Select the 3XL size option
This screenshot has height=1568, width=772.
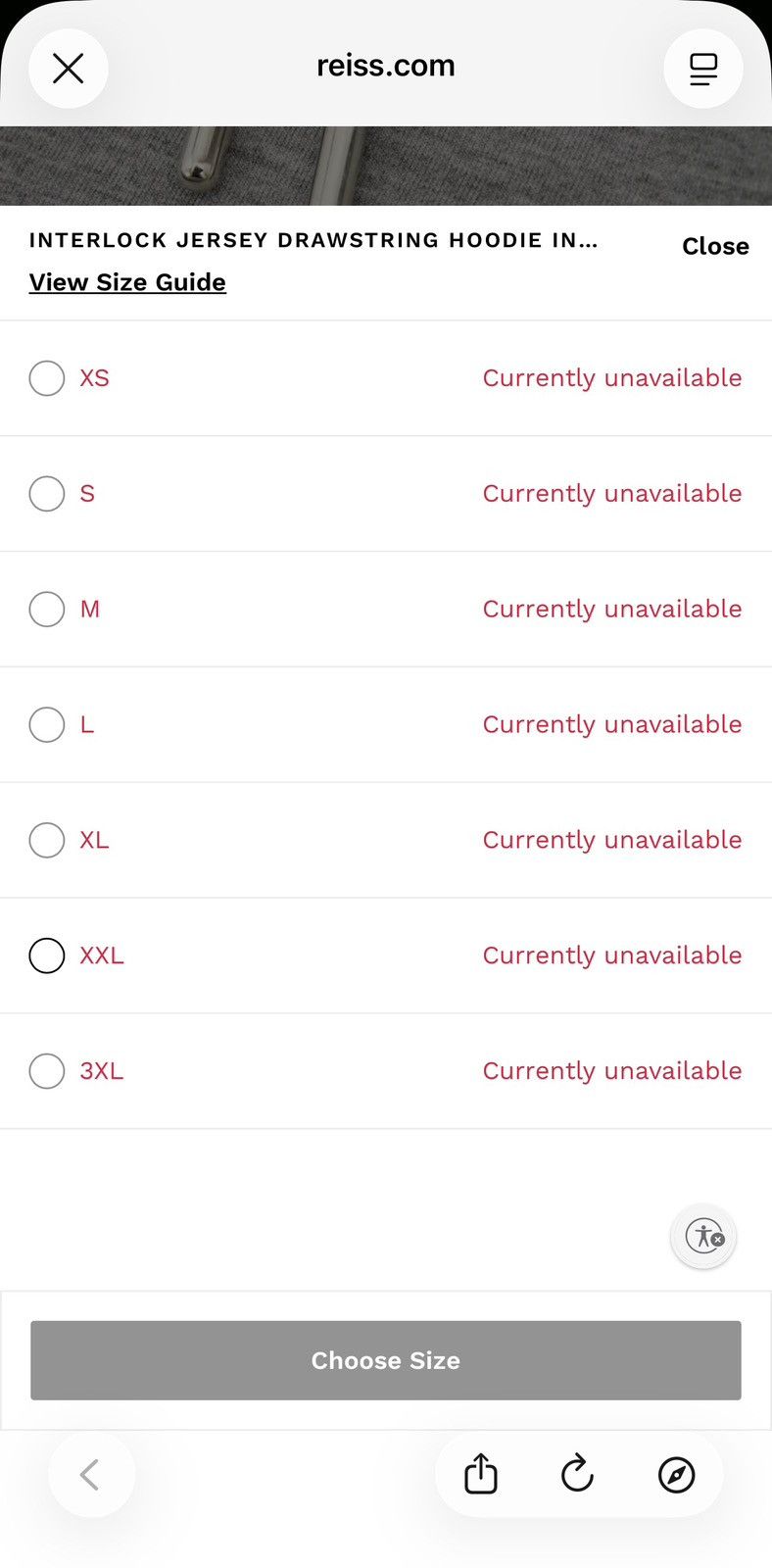47,1071
